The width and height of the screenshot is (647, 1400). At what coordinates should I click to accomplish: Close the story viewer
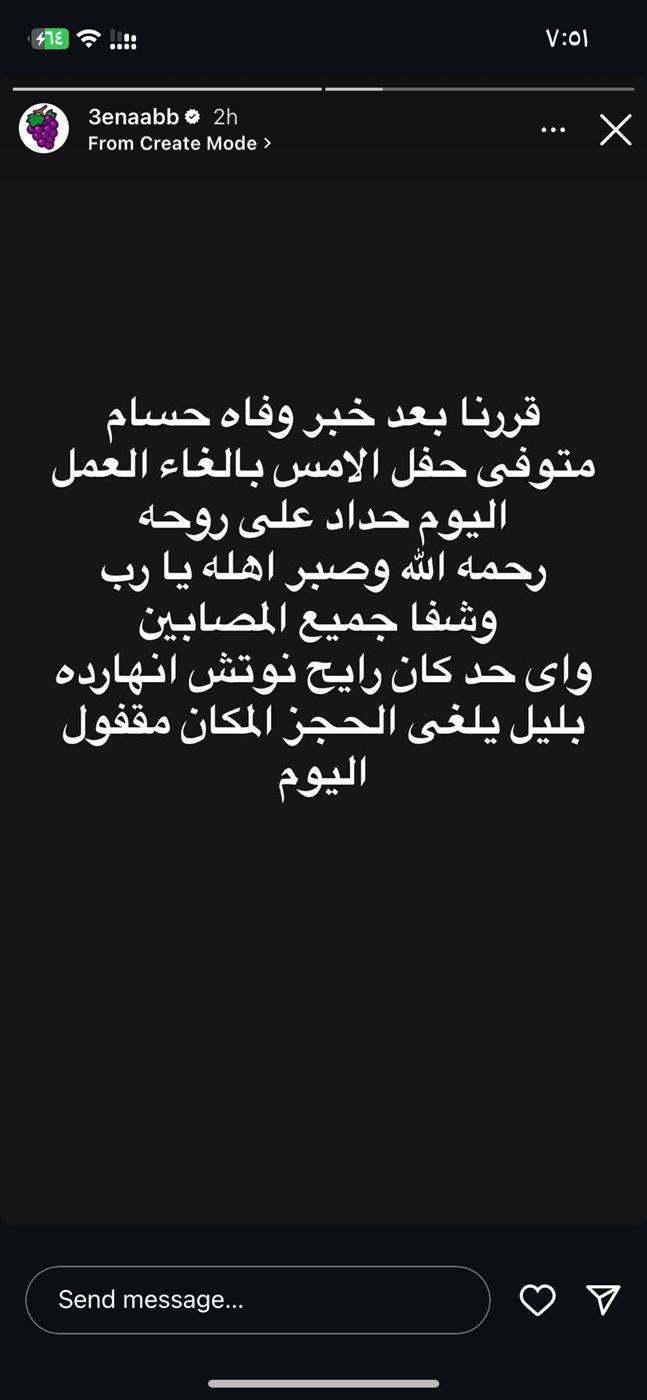(x=615, y=130)
